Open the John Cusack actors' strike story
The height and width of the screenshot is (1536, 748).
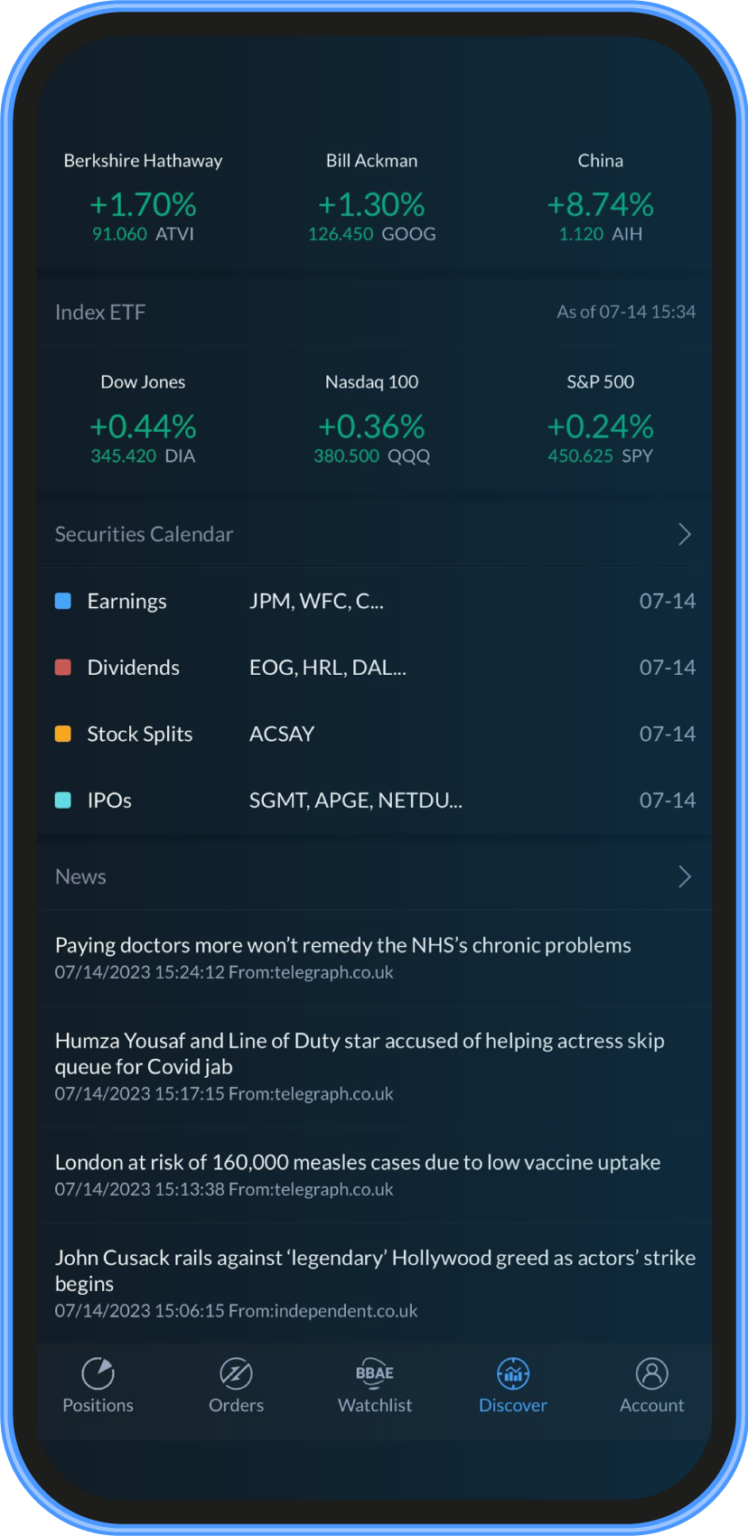tap(374, 1283)
